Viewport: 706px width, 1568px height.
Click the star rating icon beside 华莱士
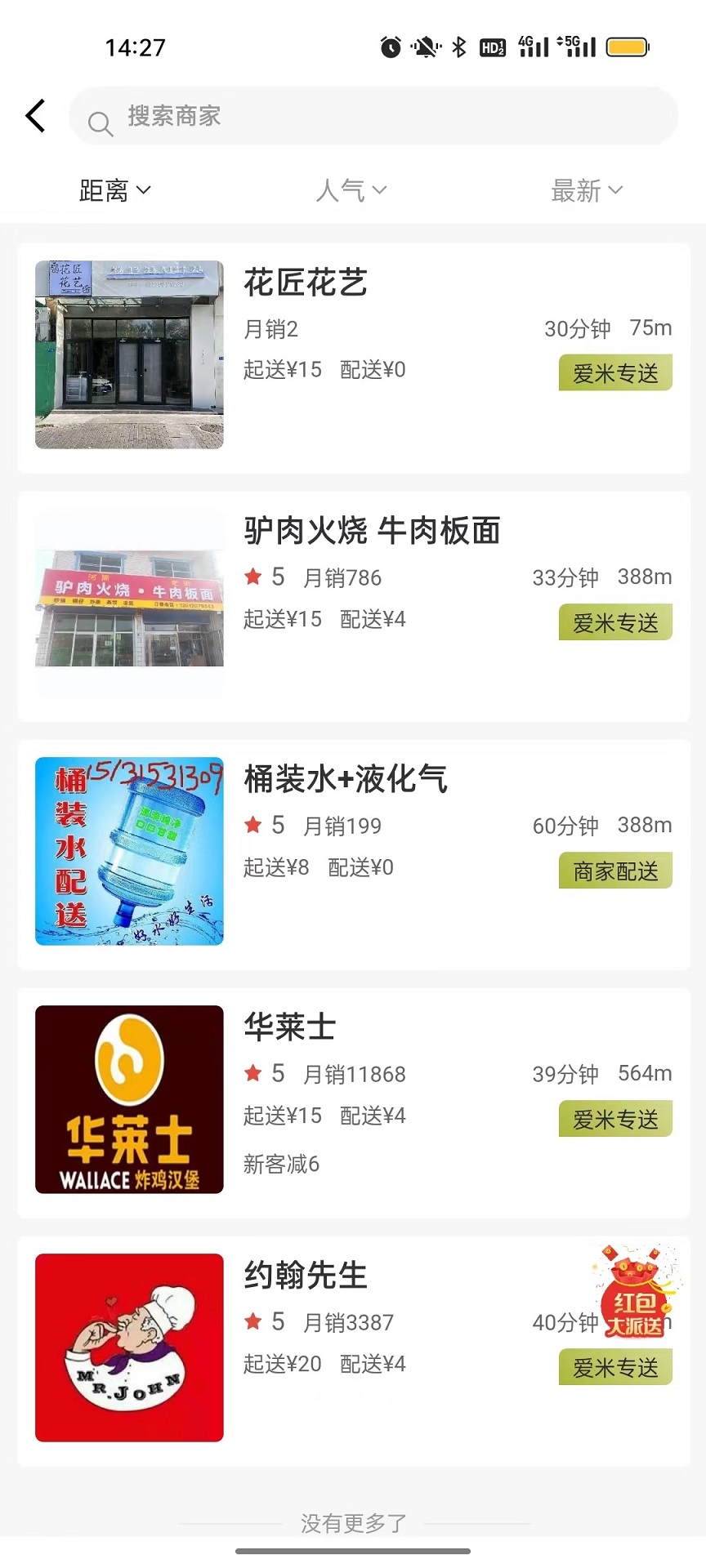(254, 1073)
